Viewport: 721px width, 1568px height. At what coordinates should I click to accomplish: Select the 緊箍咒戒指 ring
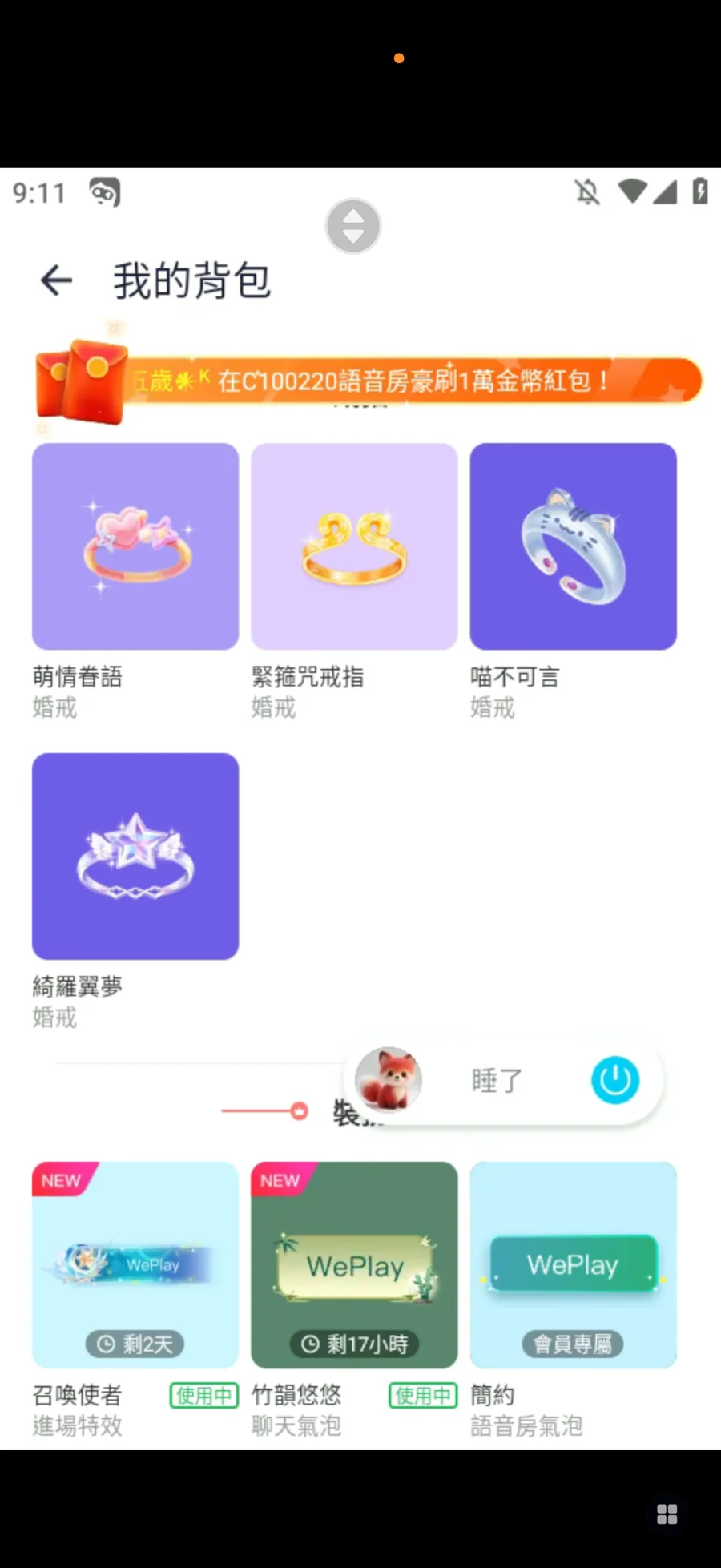pyautogui.click(x=354, y=546)
